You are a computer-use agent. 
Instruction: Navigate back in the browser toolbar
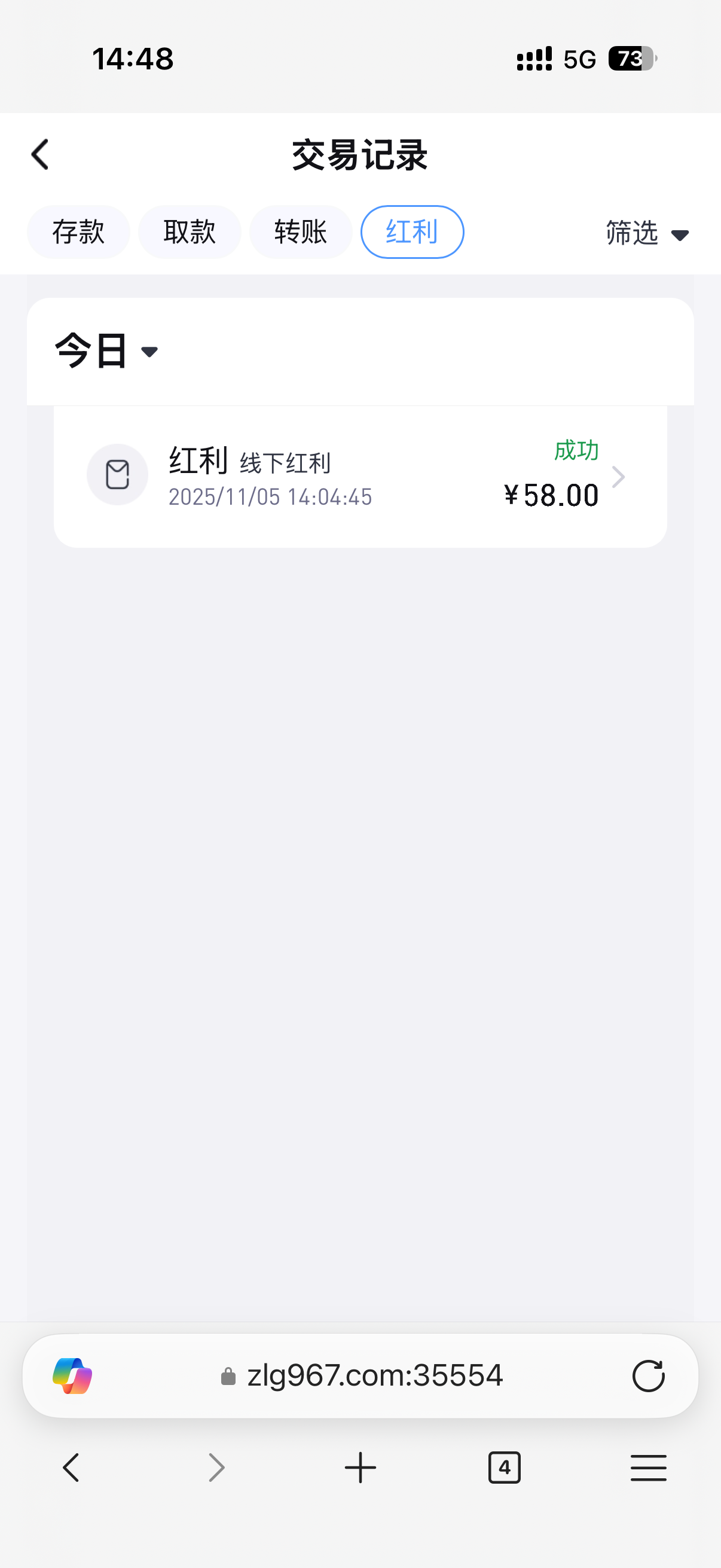71,1468
